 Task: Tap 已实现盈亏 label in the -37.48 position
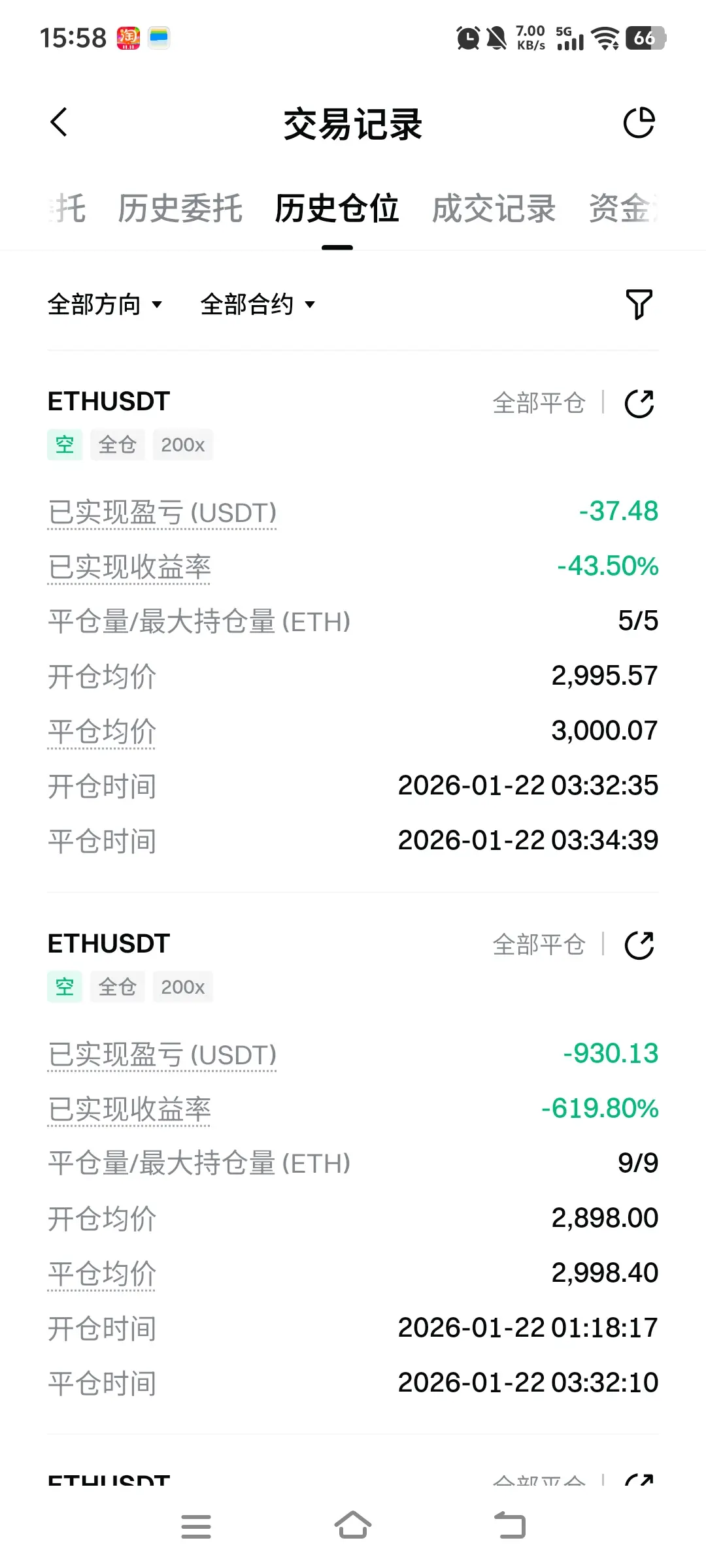162,512
